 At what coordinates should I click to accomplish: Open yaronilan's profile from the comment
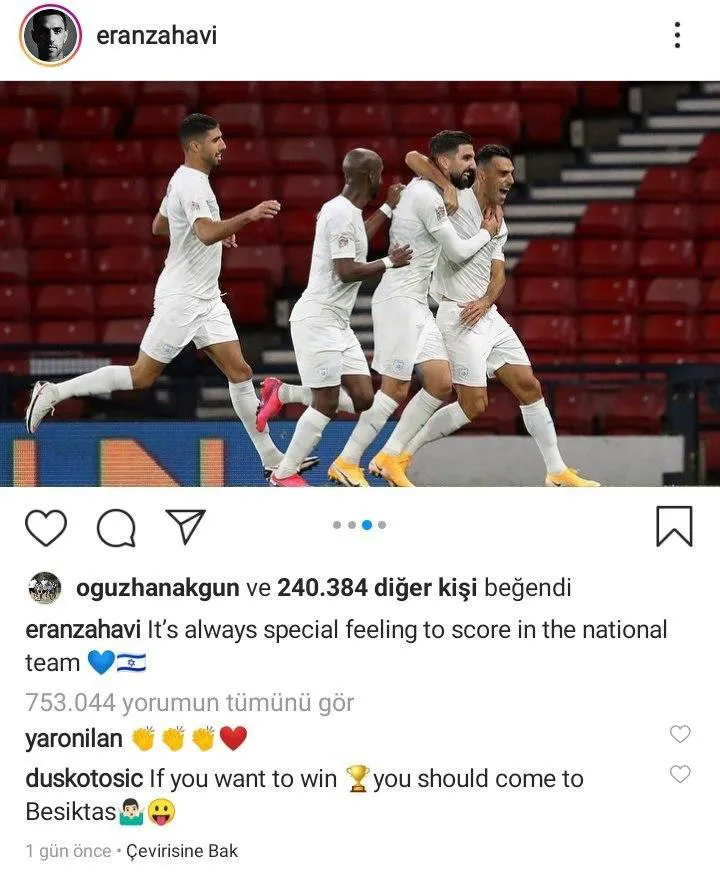[74, 739]
